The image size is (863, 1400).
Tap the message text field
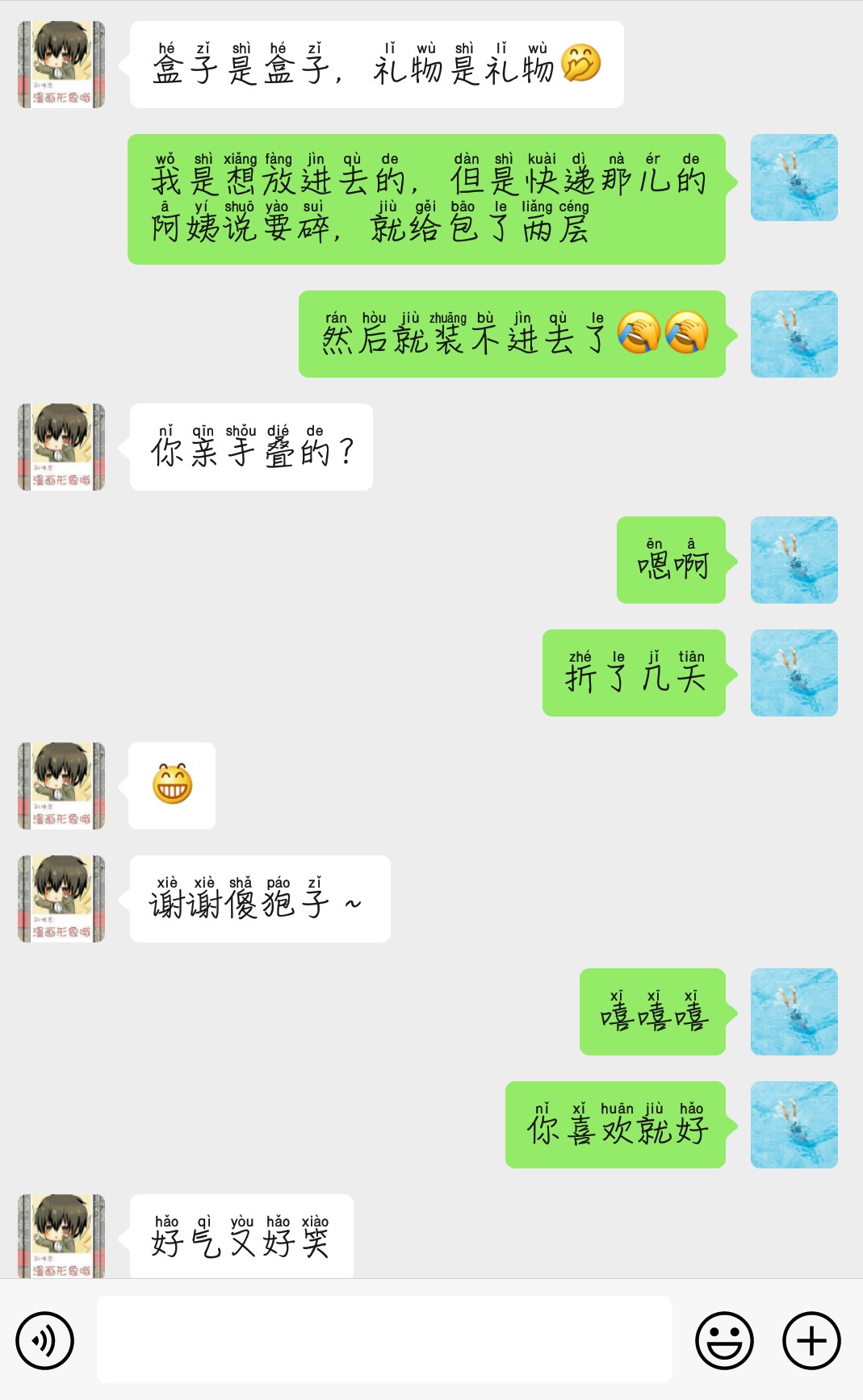tap(384, 1339)
